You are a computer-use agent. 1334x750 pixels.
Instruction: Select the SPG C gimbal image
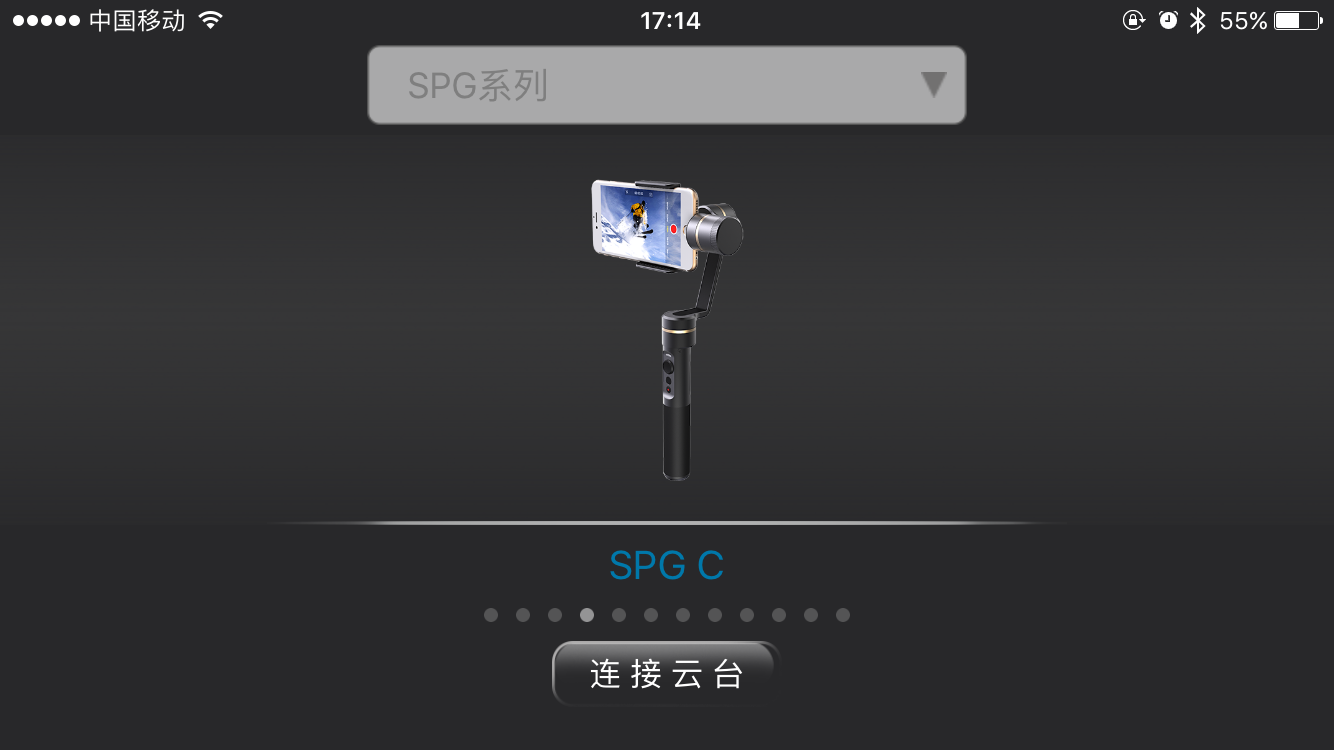tap(667, 328)
